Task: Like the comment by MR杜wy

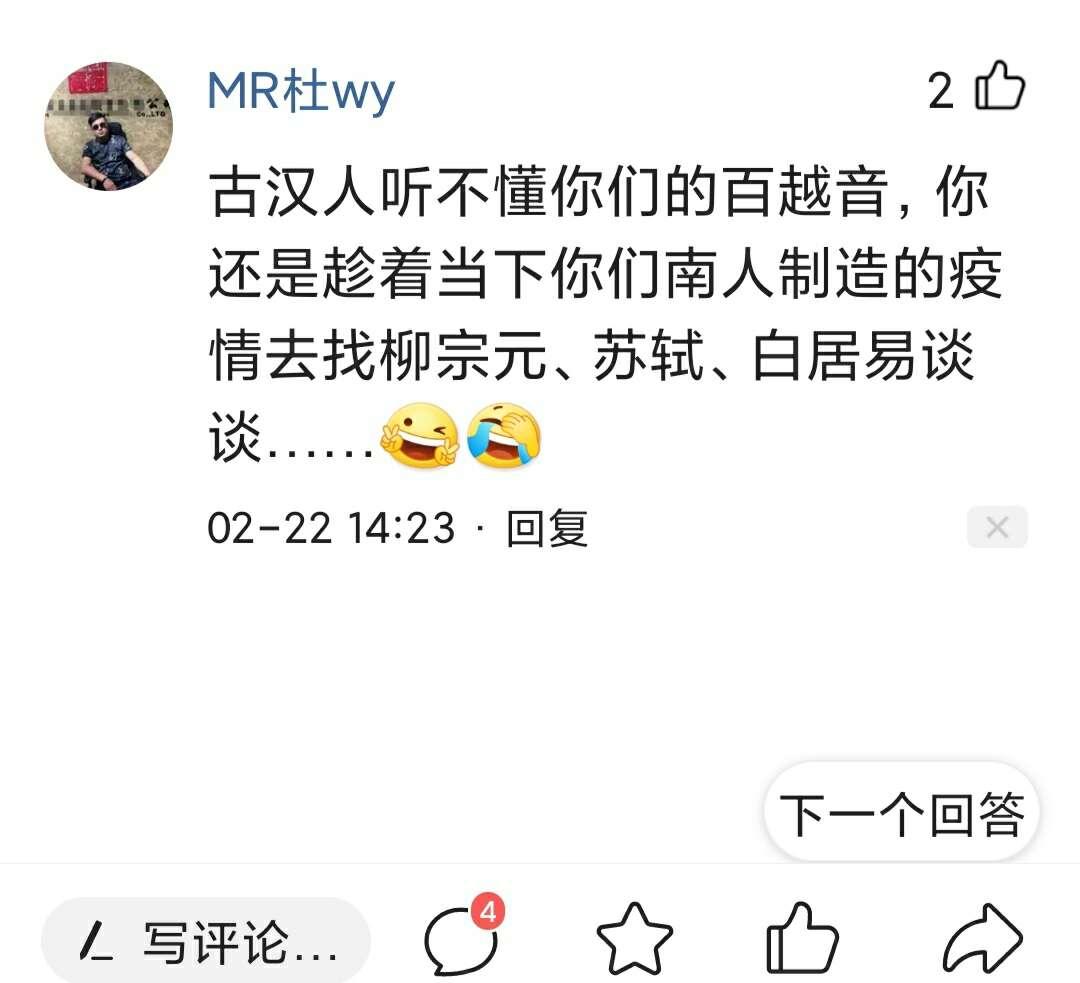Action: 999,89
